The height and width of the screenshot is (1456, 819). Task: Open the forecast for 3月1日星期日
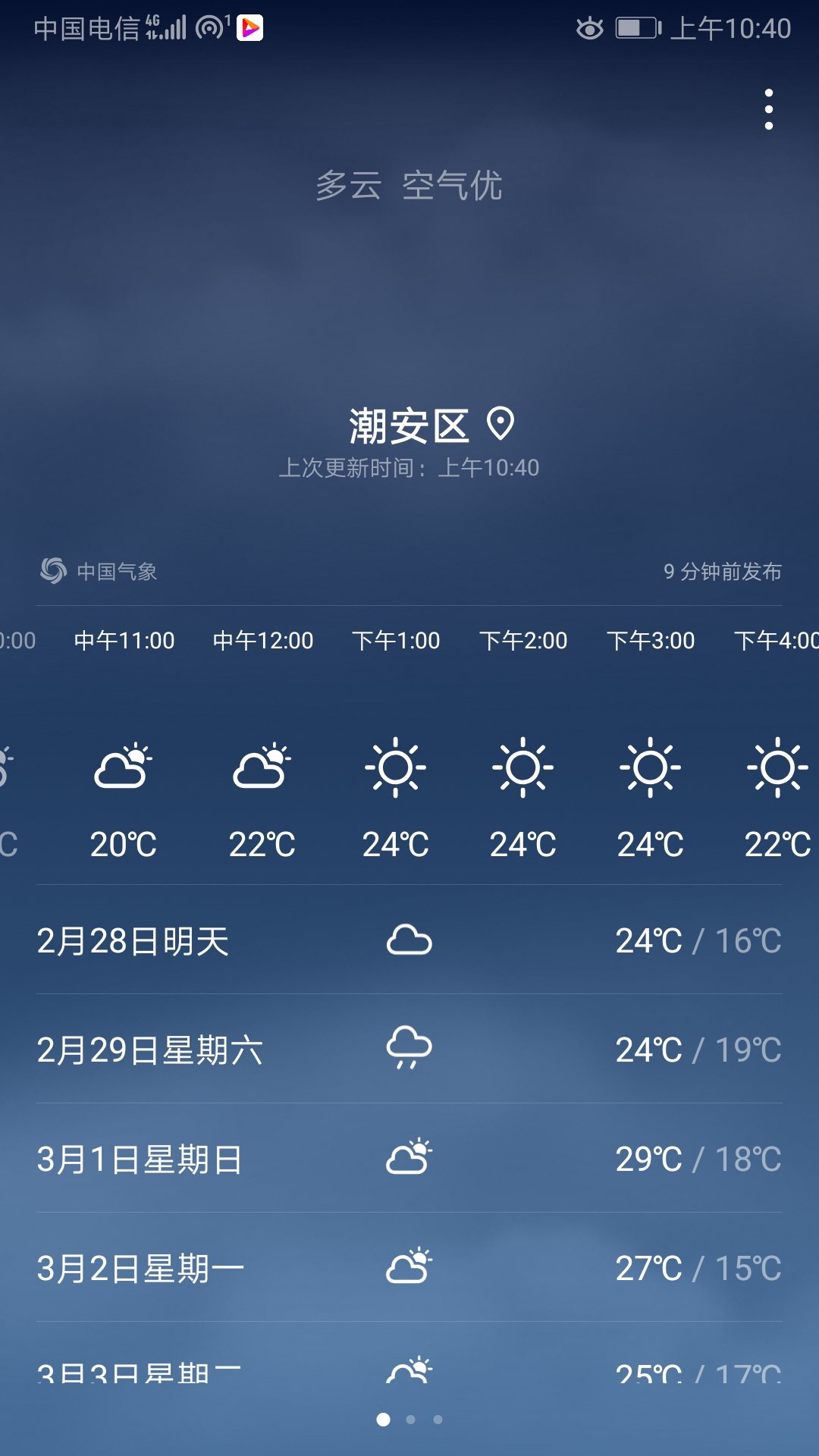tap(409, 1159)
